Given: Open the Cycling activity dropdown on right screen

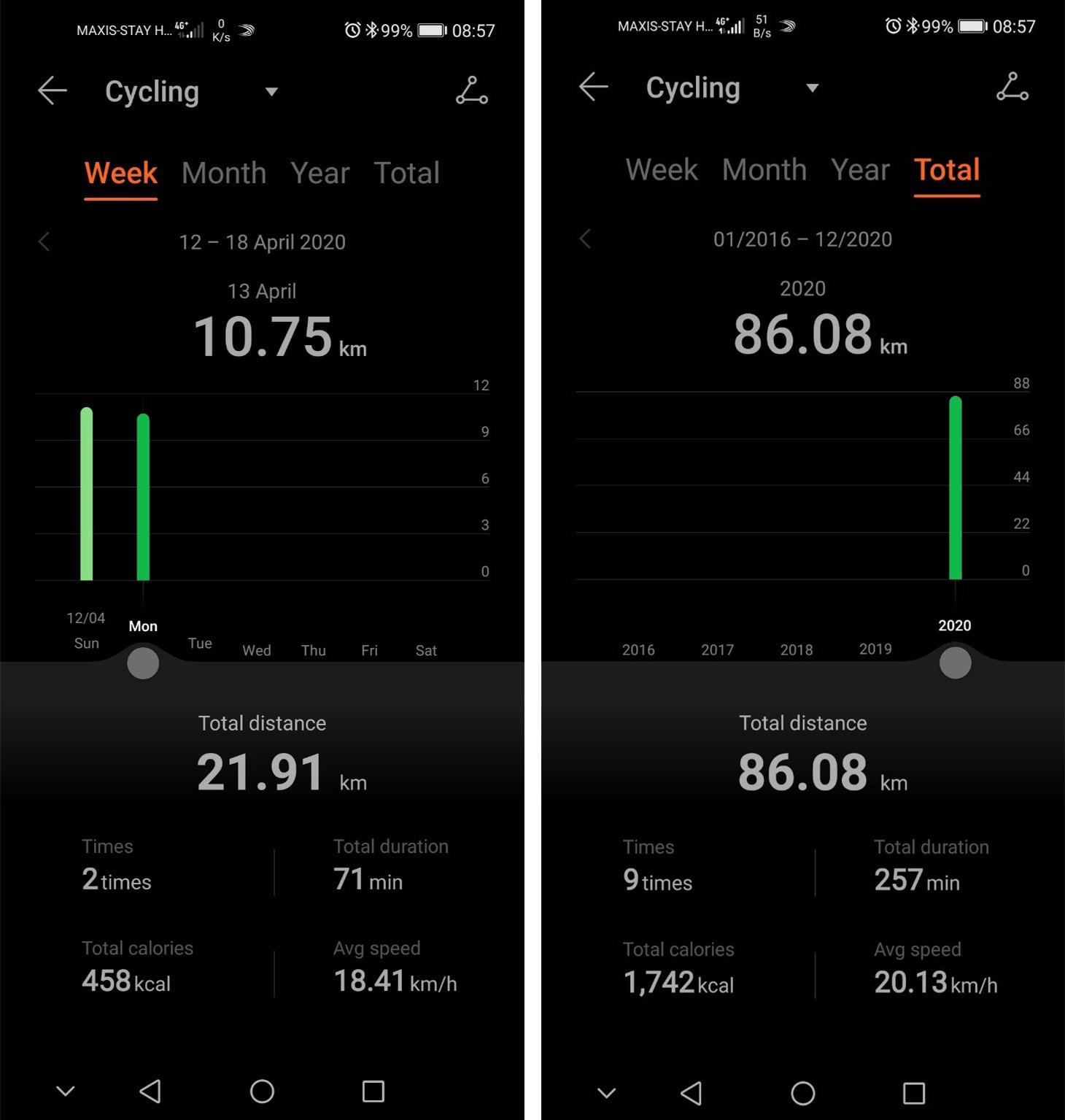Looking at the screenshot, I should (x=813, y=88).
